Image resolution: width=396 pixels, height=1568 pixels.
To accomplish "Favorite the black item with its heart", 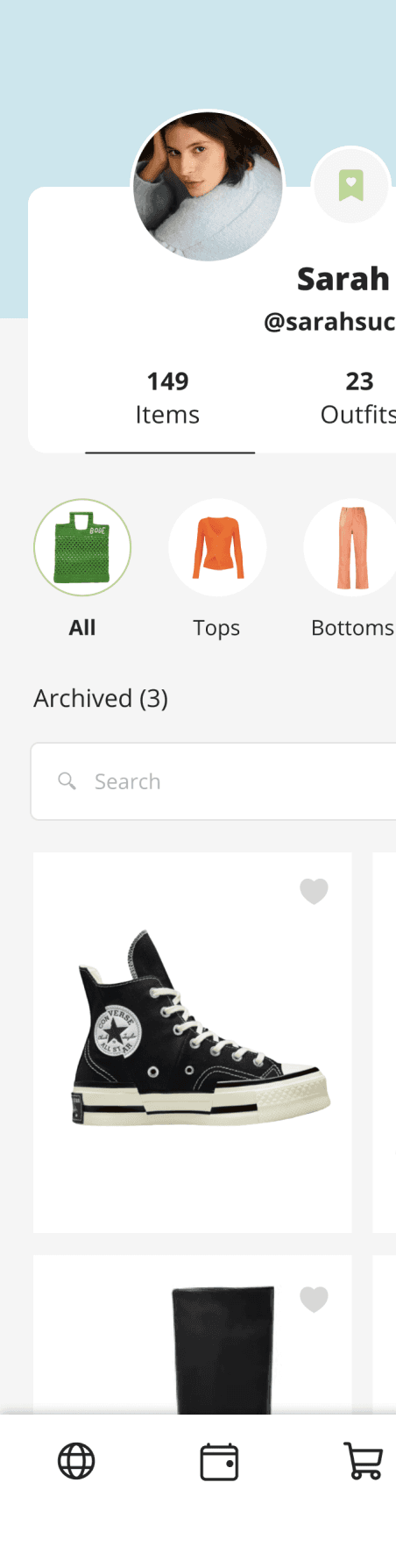I will 314,1299.
